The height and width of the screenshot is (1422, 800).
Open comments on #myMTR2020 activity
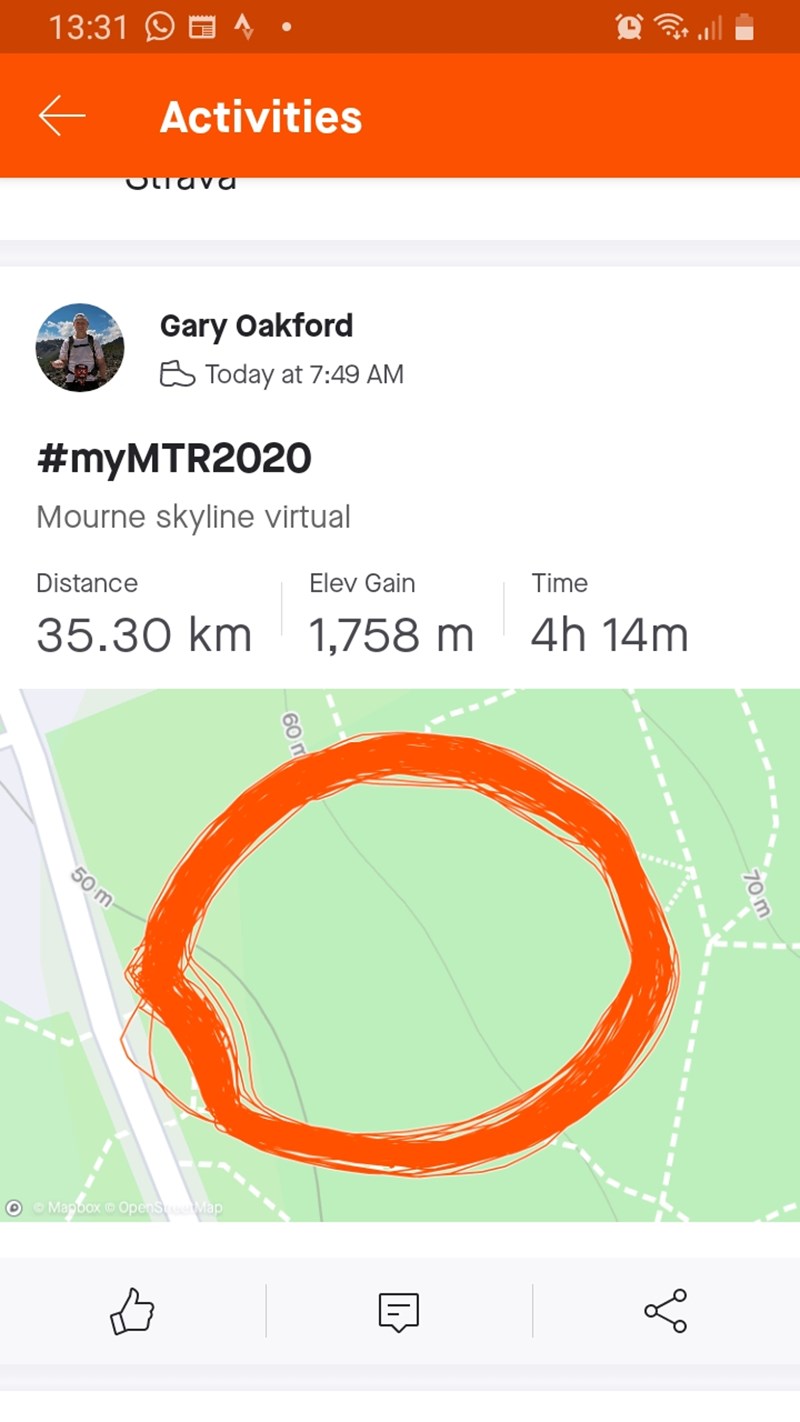point(398,1311)
